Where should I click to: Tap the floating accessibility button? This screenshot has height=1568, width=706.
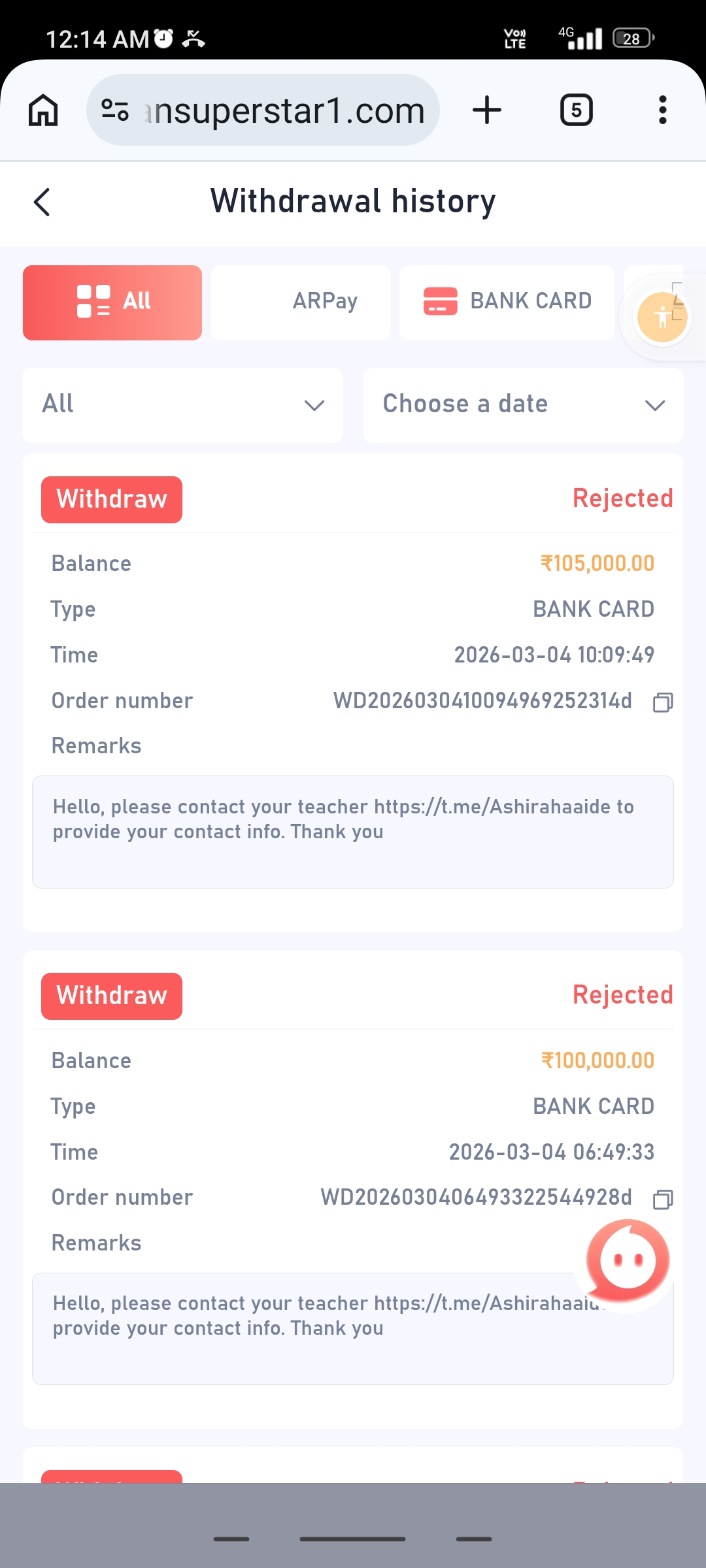click(x=662, y=318)
